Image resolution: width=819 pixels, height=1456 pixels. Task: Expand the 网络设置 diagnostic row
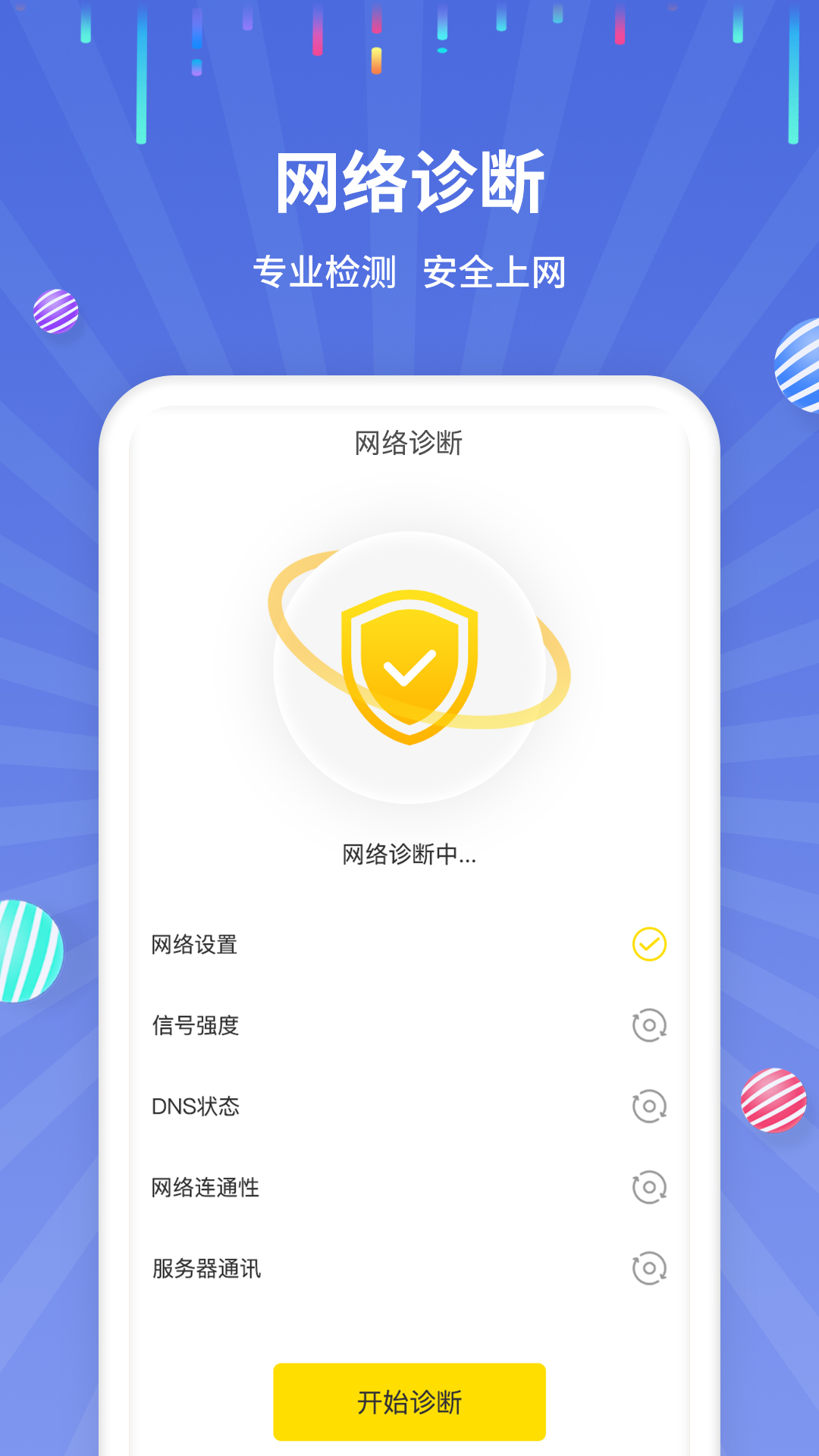[x=409, y=945]
